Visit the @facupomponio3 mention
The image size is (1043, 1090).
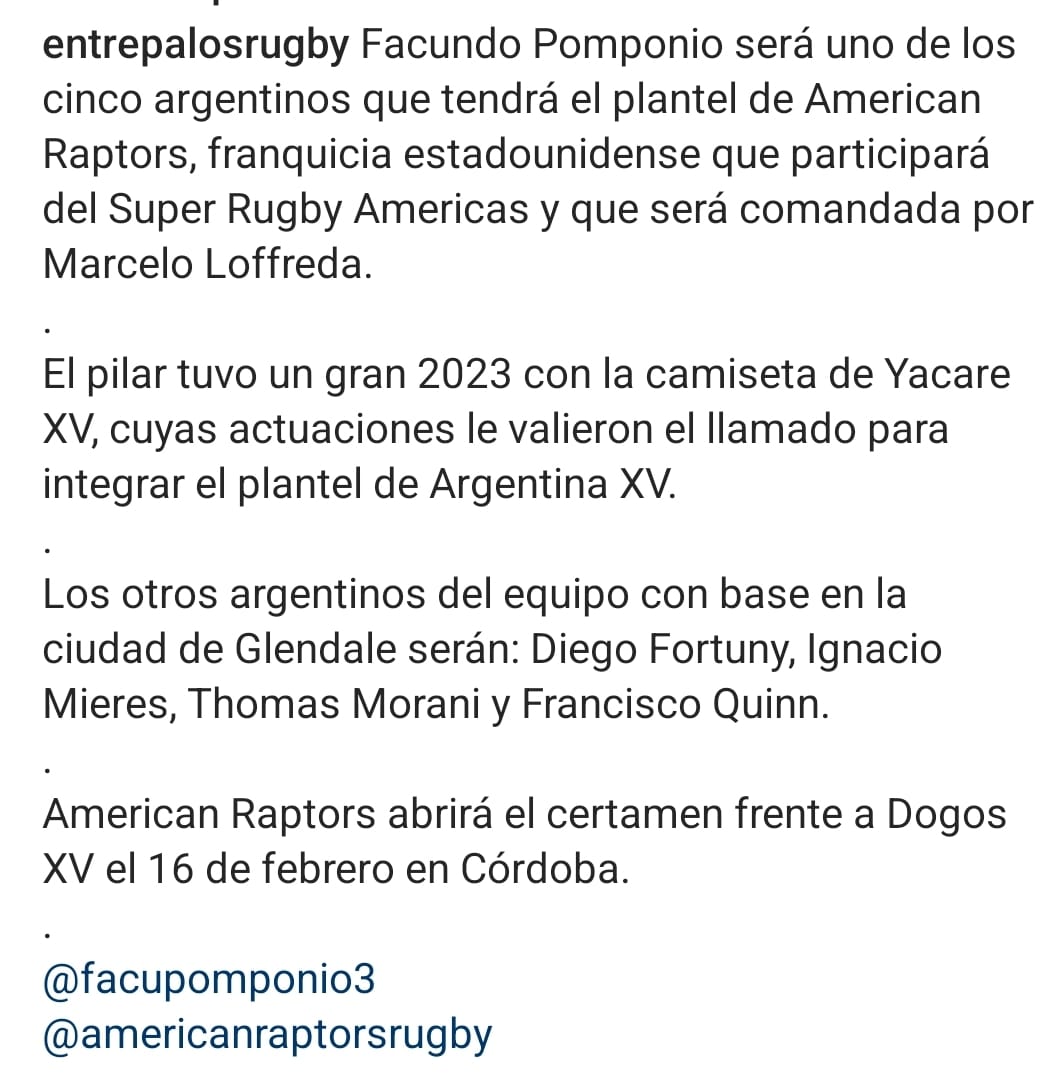pyautogui.click(x=209, y=979)
